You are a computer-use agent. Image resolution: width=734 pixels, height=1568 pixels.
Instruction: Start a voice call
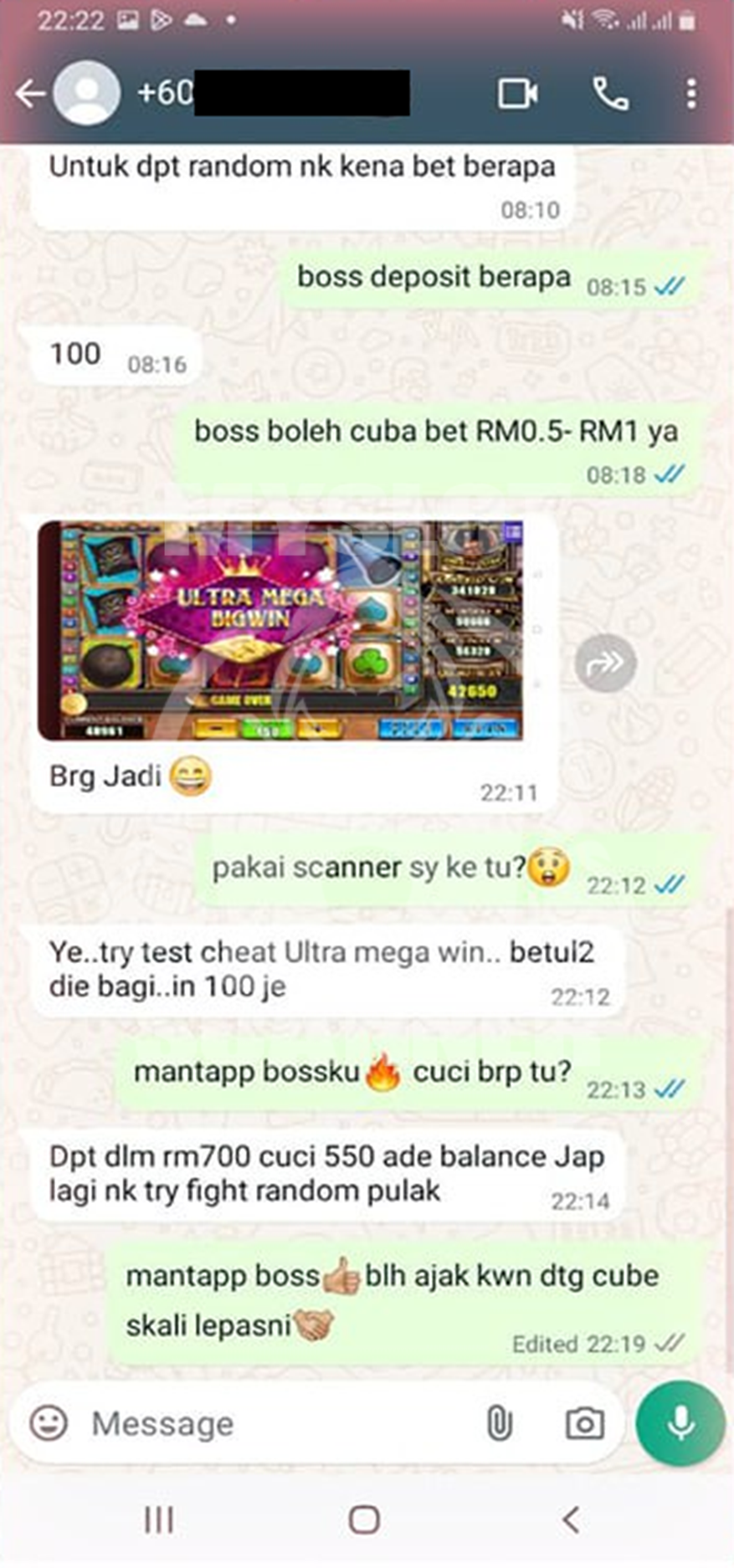click(611, 94)
